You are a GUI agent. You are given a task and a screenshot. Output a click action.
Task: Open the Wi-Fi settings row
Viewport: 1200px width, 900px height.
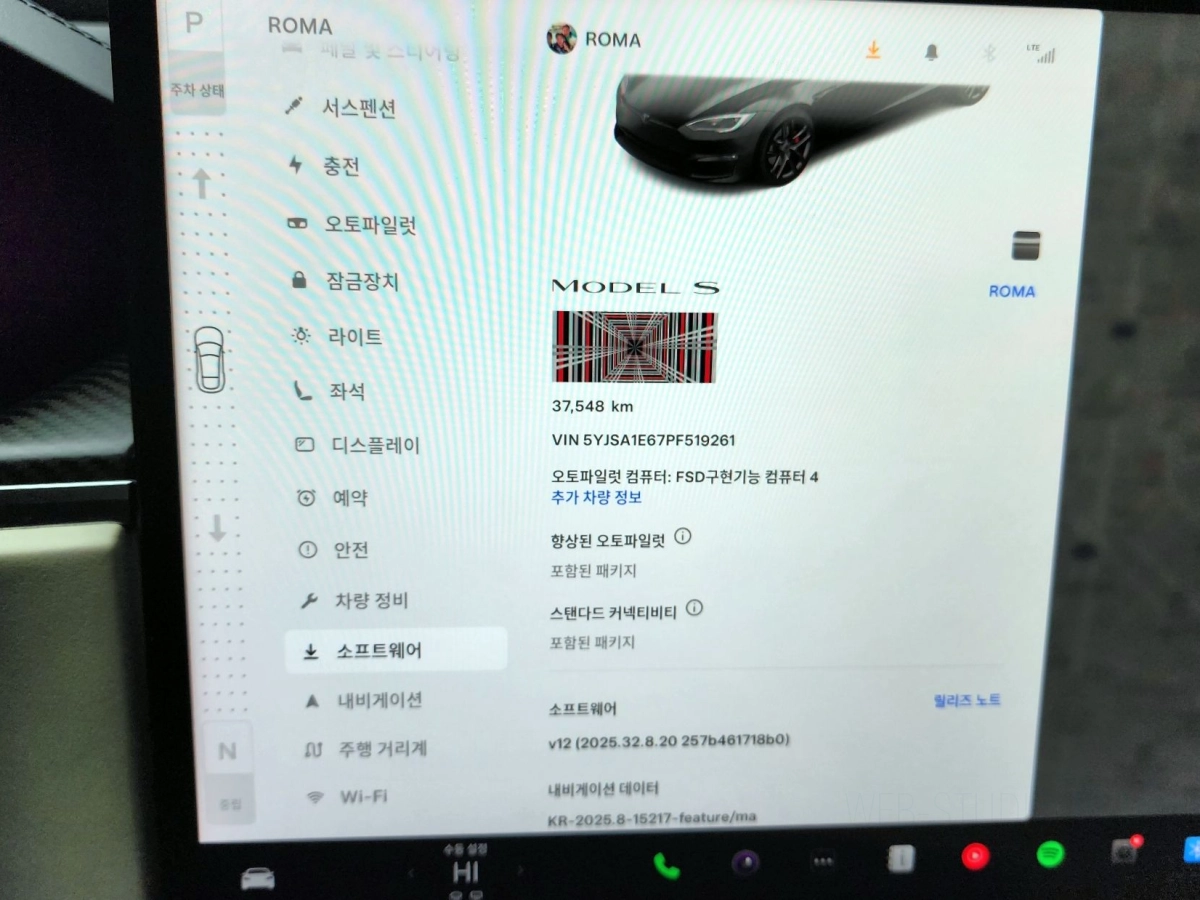362,797
